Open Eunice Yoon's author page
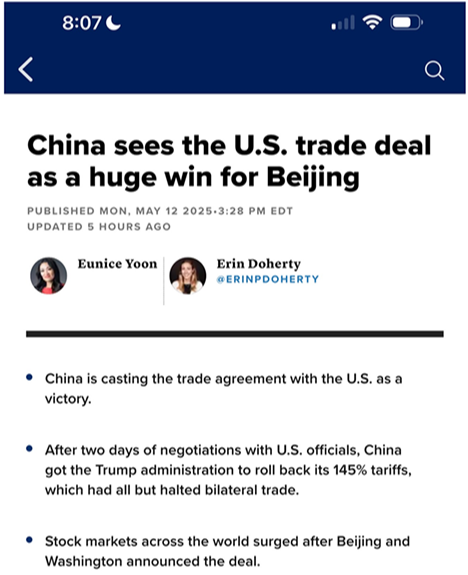The height and width of the screenshot is (575, 468). pyautogui.click(x=117, y=264)
